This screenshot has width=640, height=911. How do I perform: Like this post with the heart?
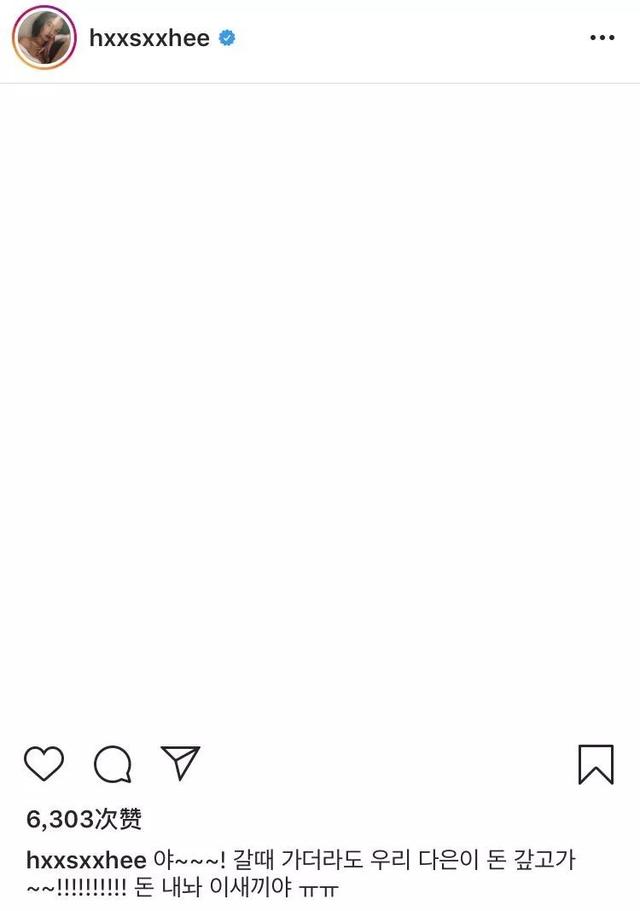44,764
